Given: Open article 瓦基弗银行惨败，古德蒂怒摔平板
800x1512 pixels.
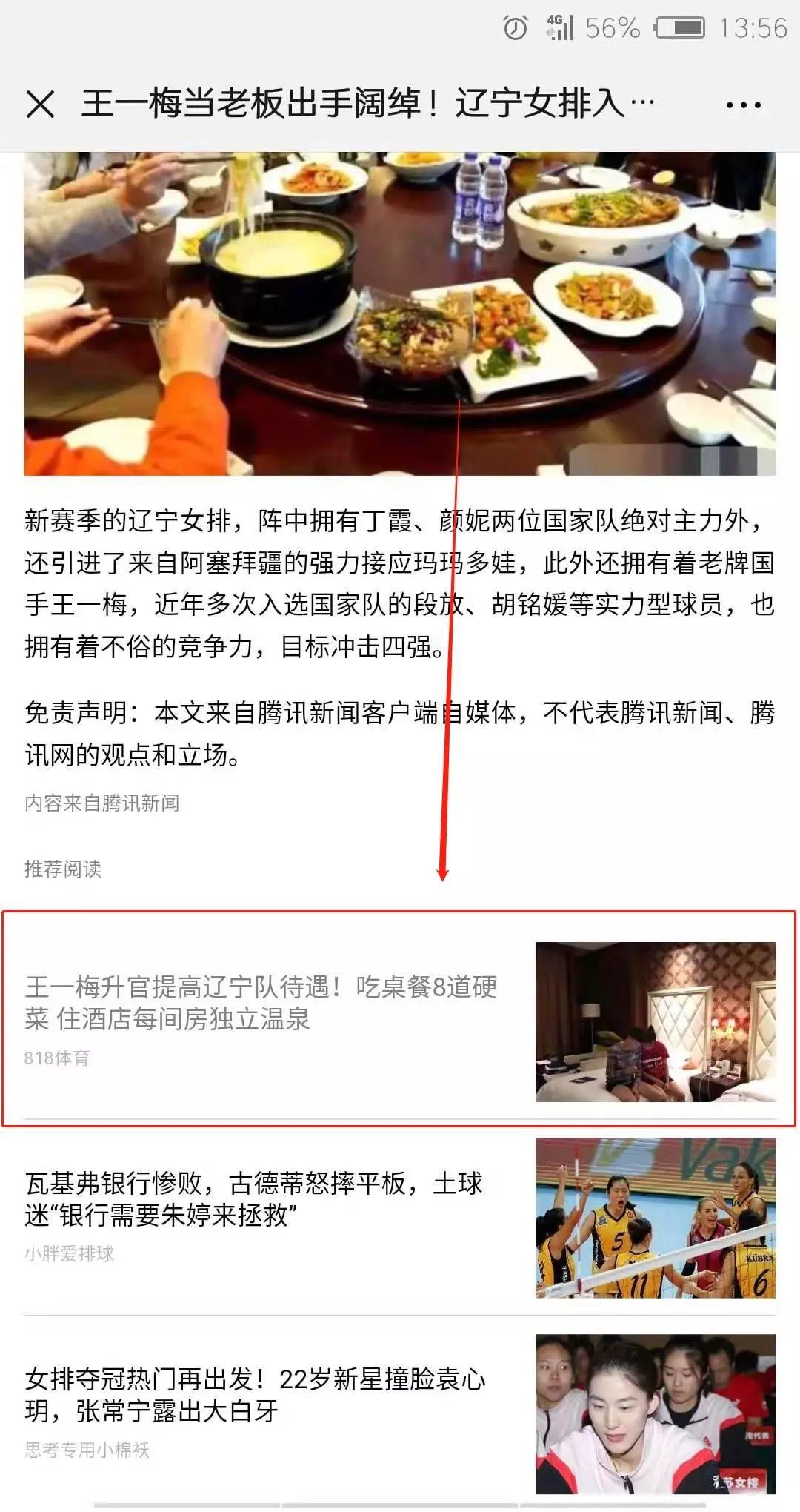Looking at the screenshot, I should pos(253,1198).
